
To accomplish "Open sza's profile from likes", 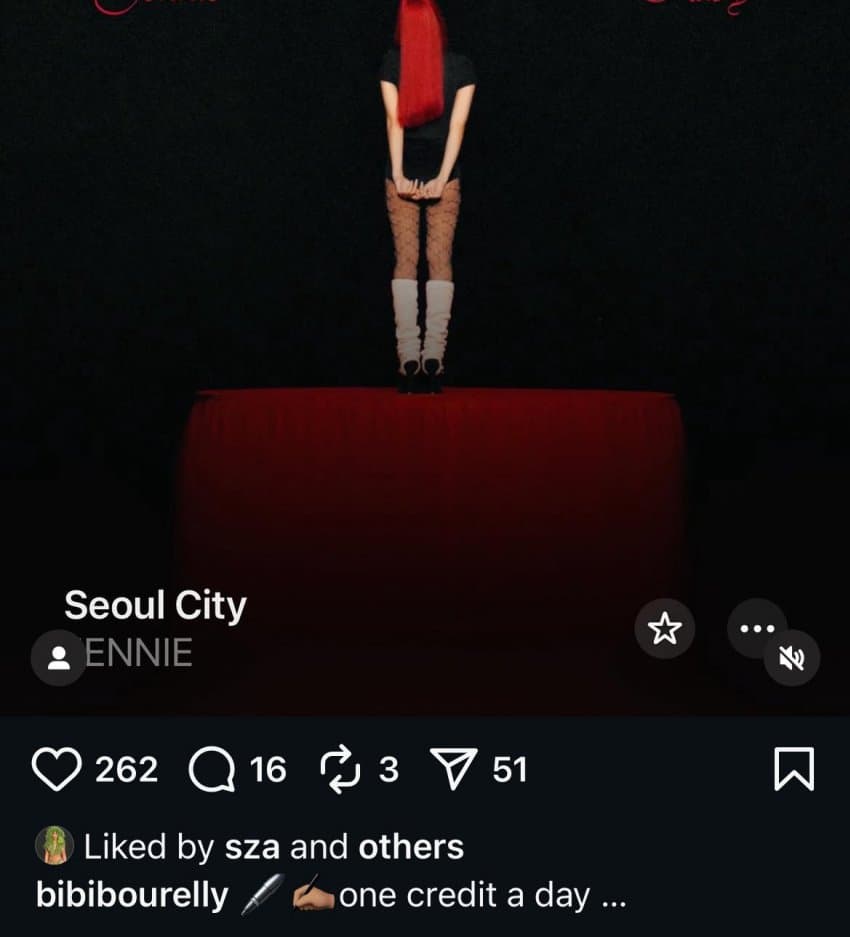I will click(252, 847).
